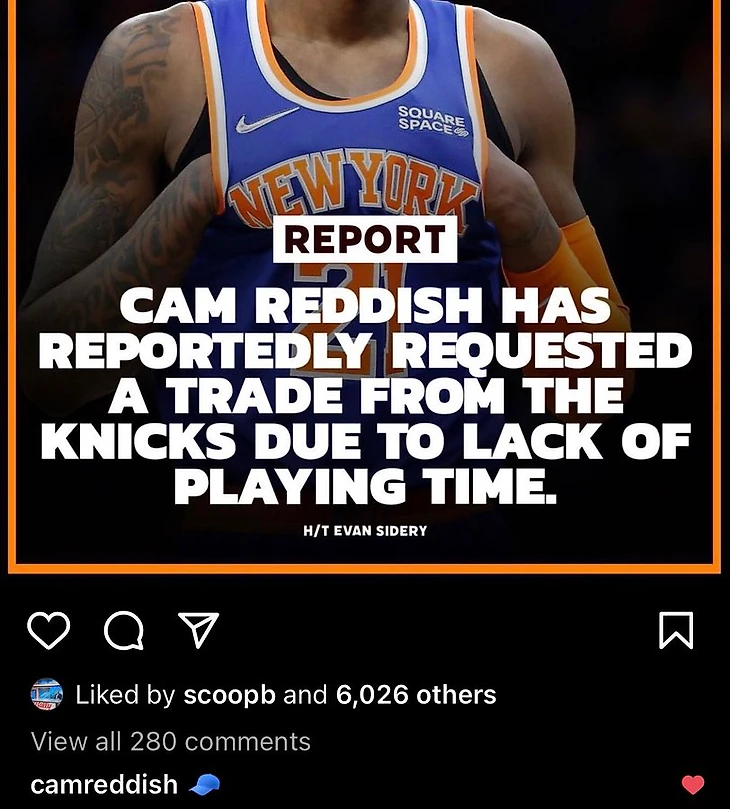730x809 pixels.
Task: View the list of 6,026 others who liked
Action: (x=415, y=694)
